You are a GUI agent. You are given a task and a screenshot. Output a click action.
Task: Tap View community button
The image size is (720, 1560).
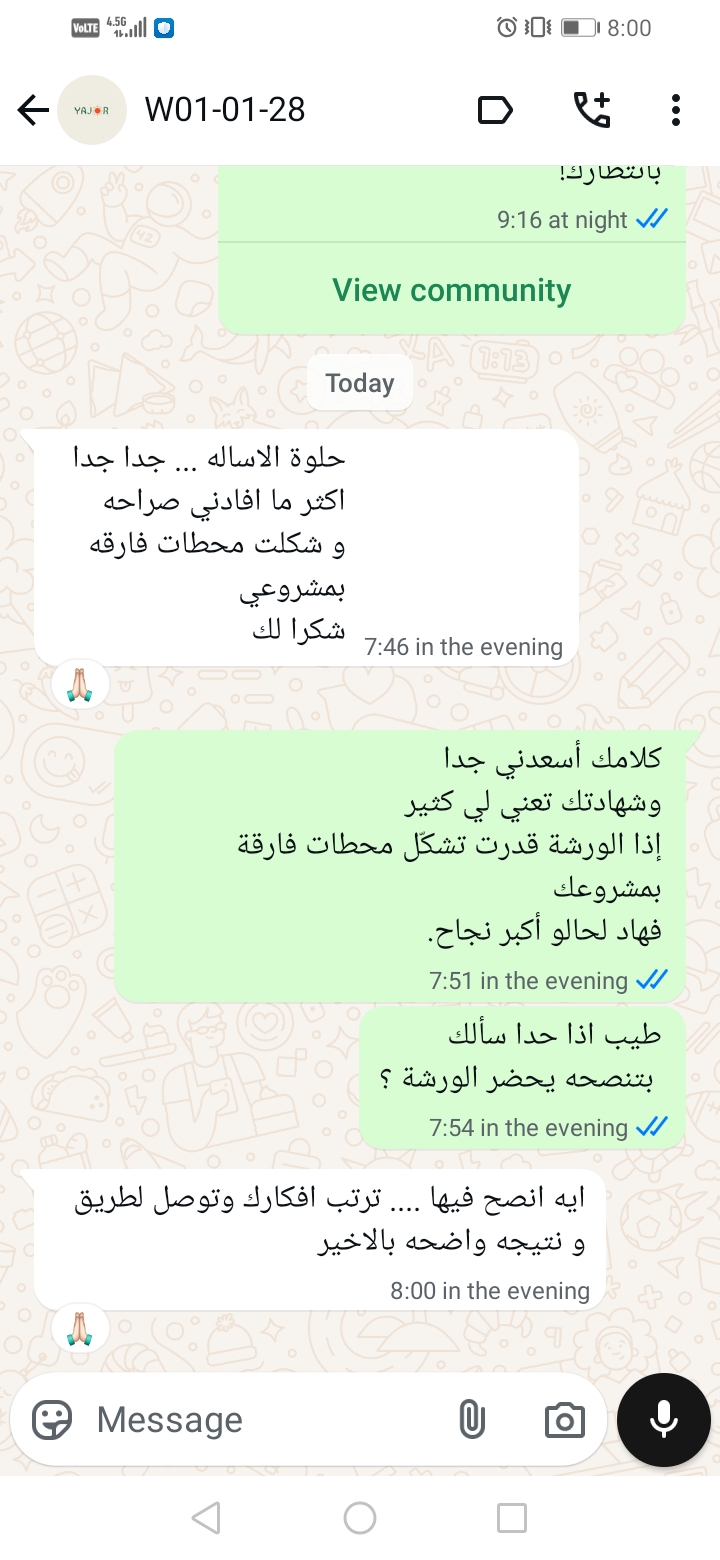(452, 290)
